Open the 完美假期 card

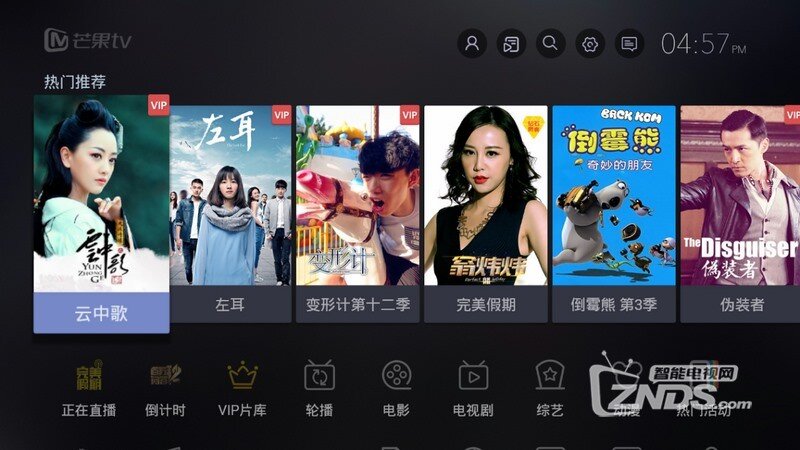[x=486, y=212]
